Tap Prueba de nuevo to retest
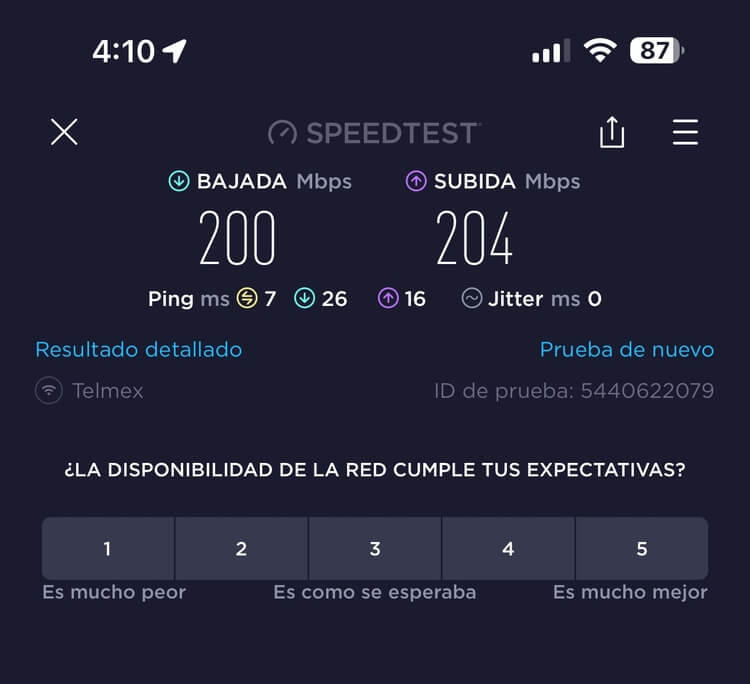 tap(627, 349)
